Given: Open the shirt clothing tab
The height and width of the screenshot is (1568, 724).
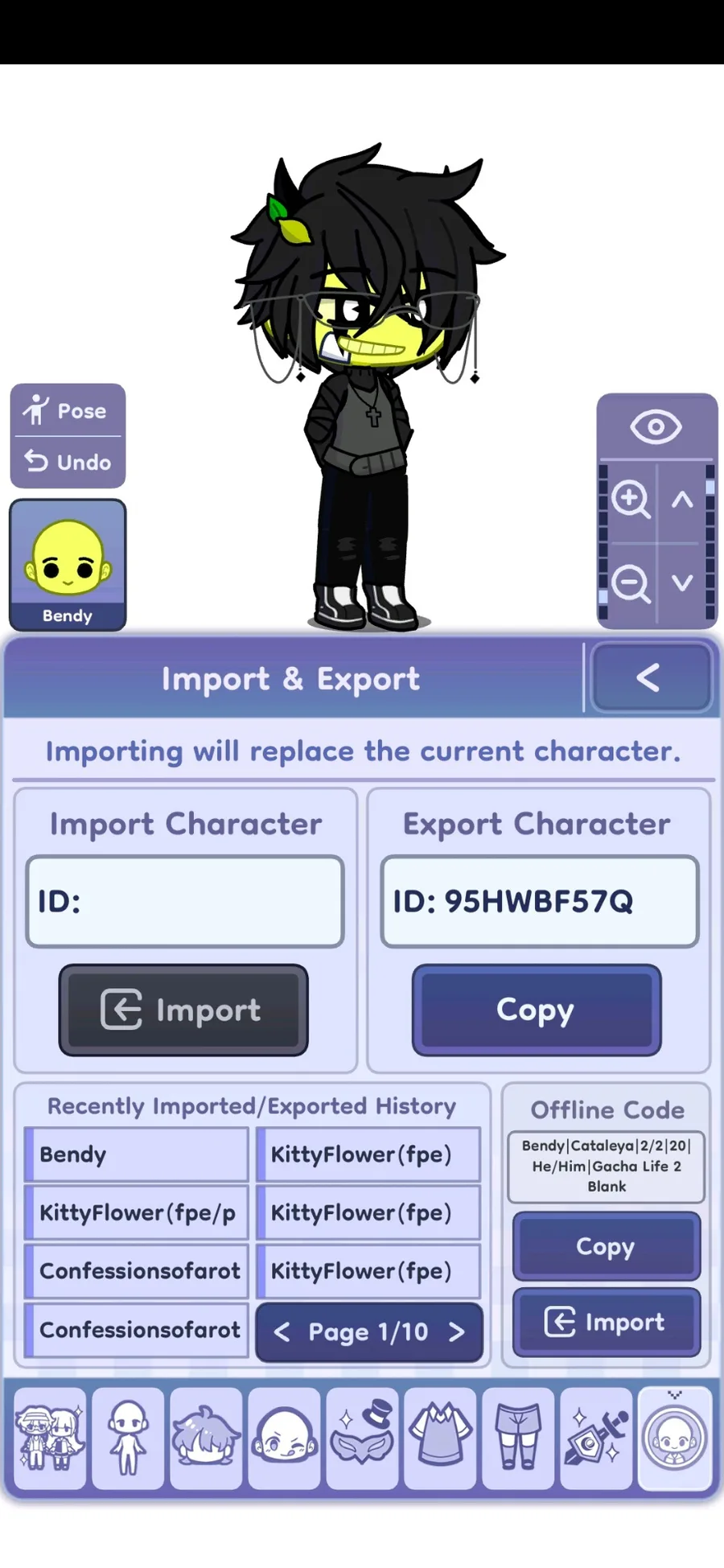Looking at the screenshot, I should (441, 1438).
